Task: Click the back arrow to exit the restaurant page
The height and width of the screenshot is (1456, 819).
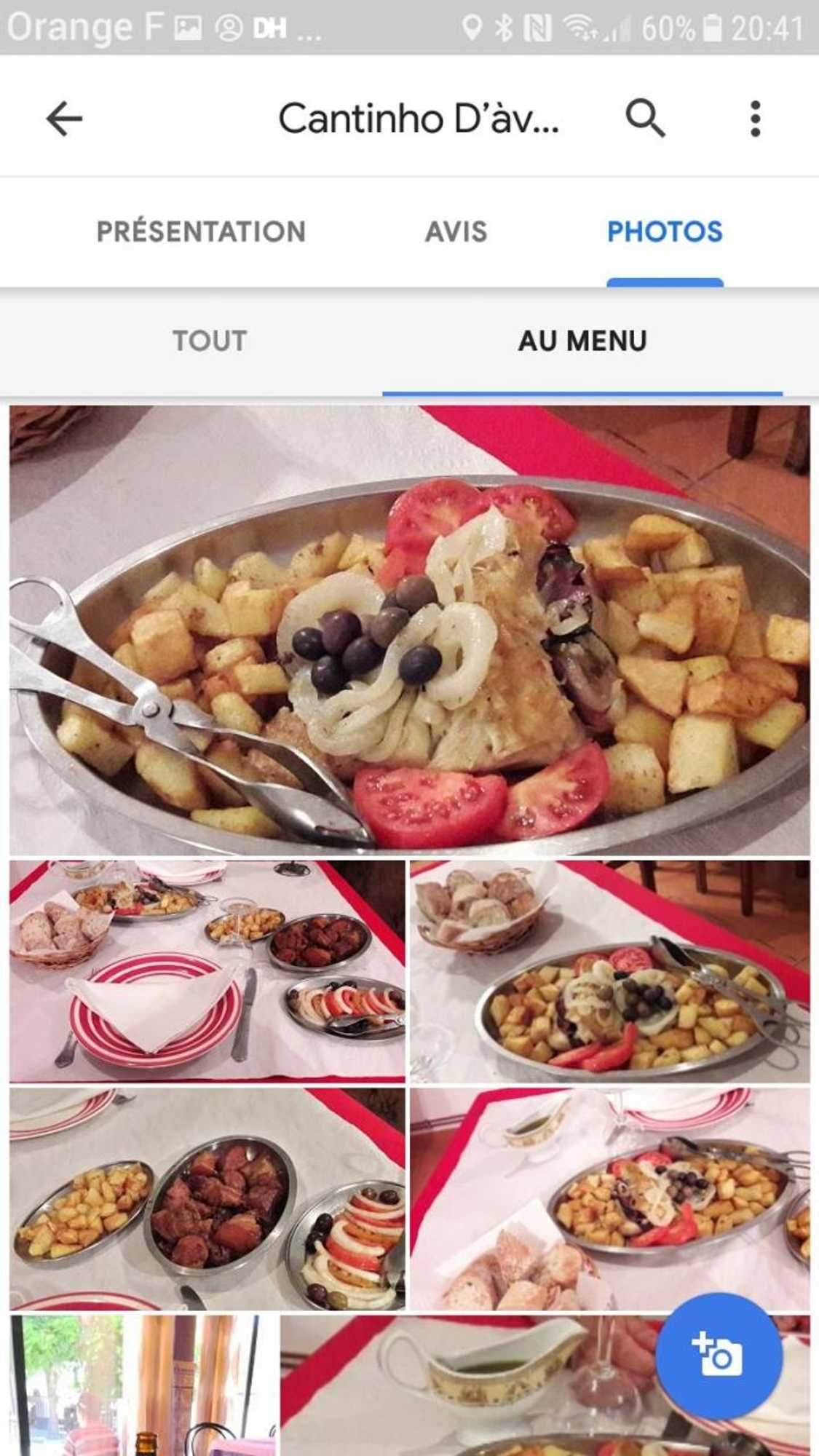Action: coord(62,119)
